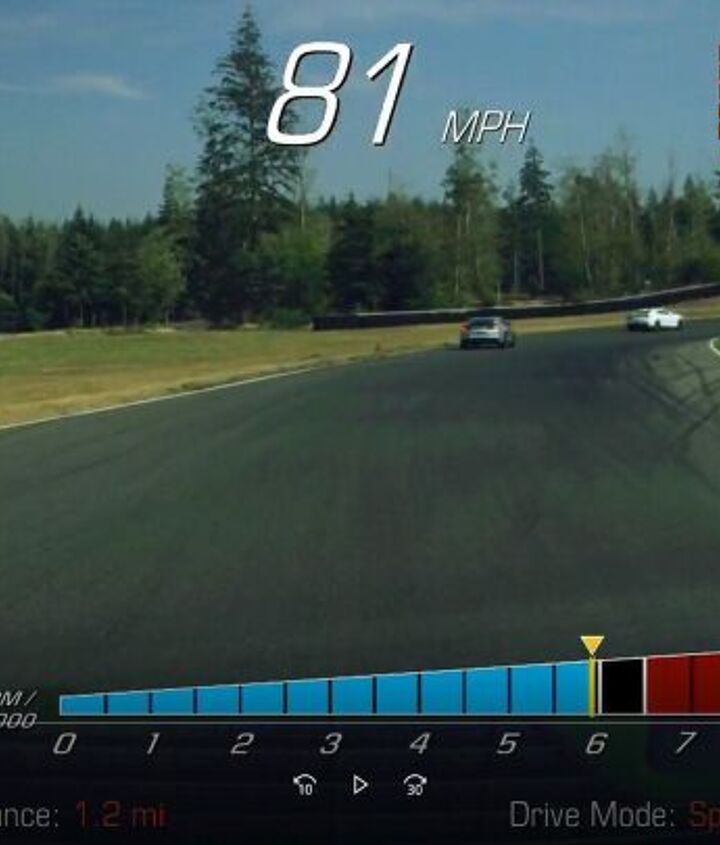This screenshot has width=720, height=845.
Task: Skip forward 30 seconds
Action: 416,785
